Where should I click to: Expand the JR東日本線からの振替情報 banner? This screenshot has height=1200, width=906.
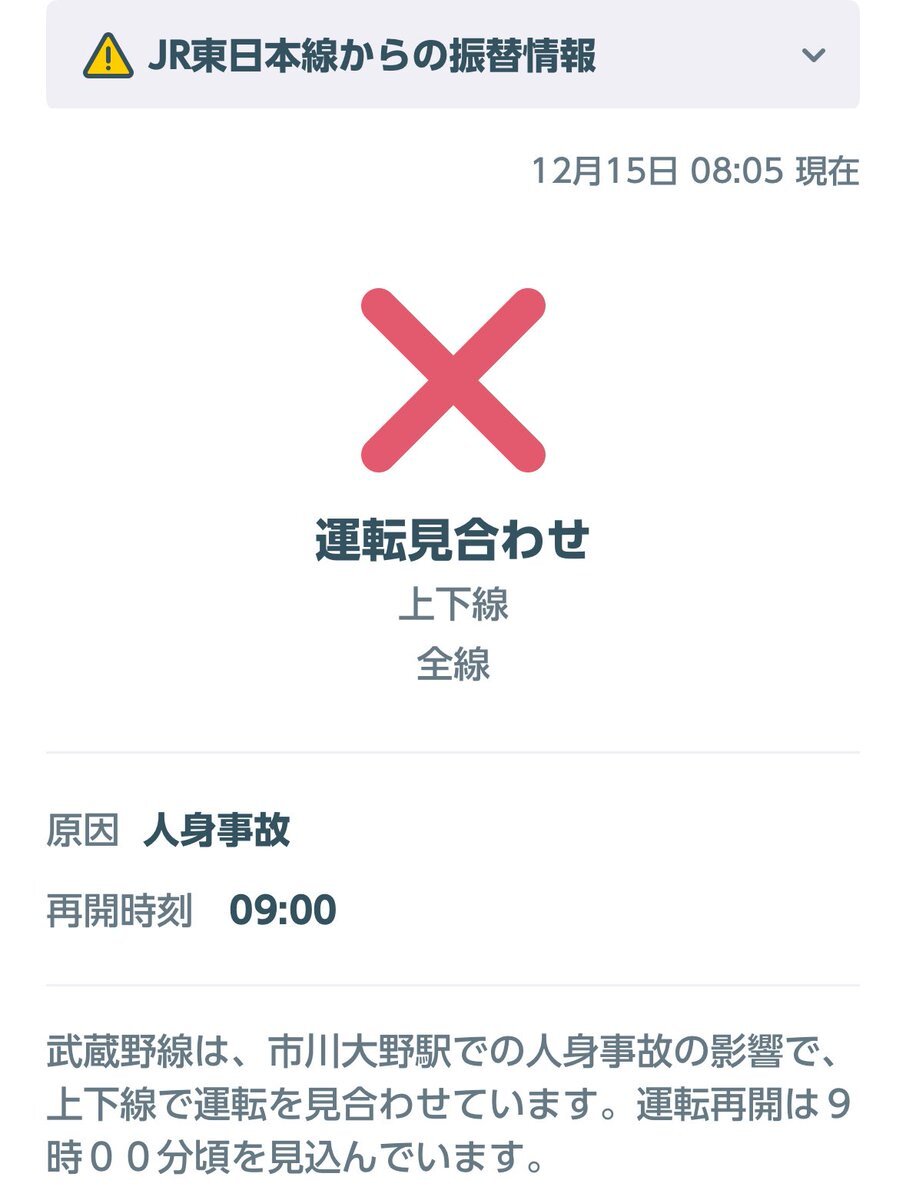[x=814, y=56]
